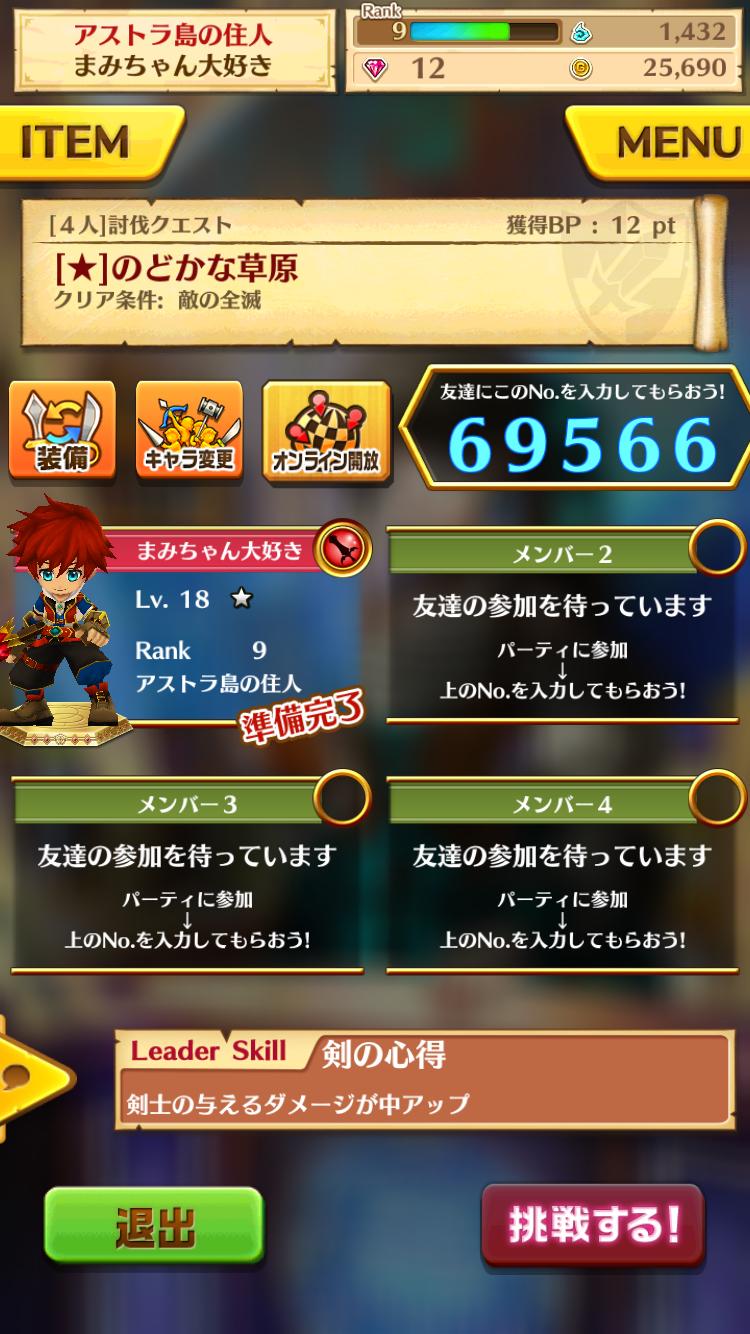Start quest with 挑戦する! button
This screenshot has width=750, height=1334.
click(x=593, y=1225)
